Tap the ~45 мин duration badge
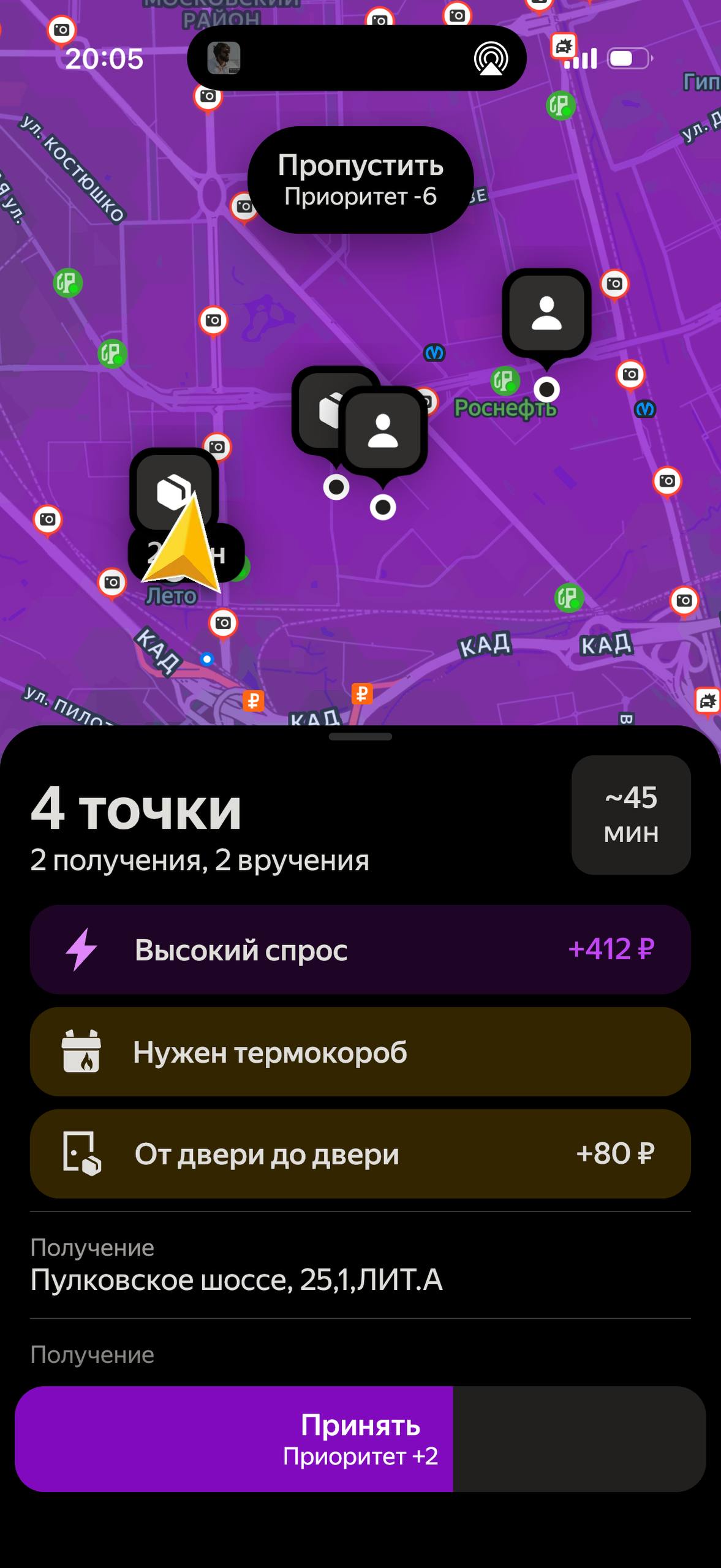 coord(631,815)
